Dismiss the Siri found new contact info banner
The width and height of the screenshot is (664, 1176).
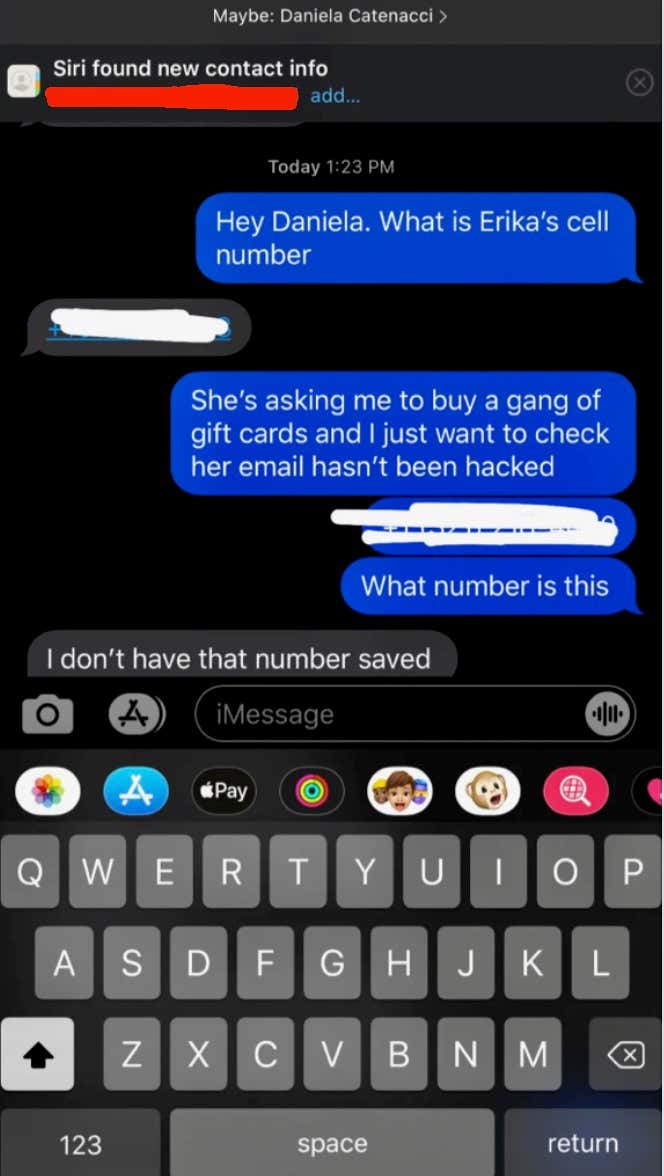point(639,82)
